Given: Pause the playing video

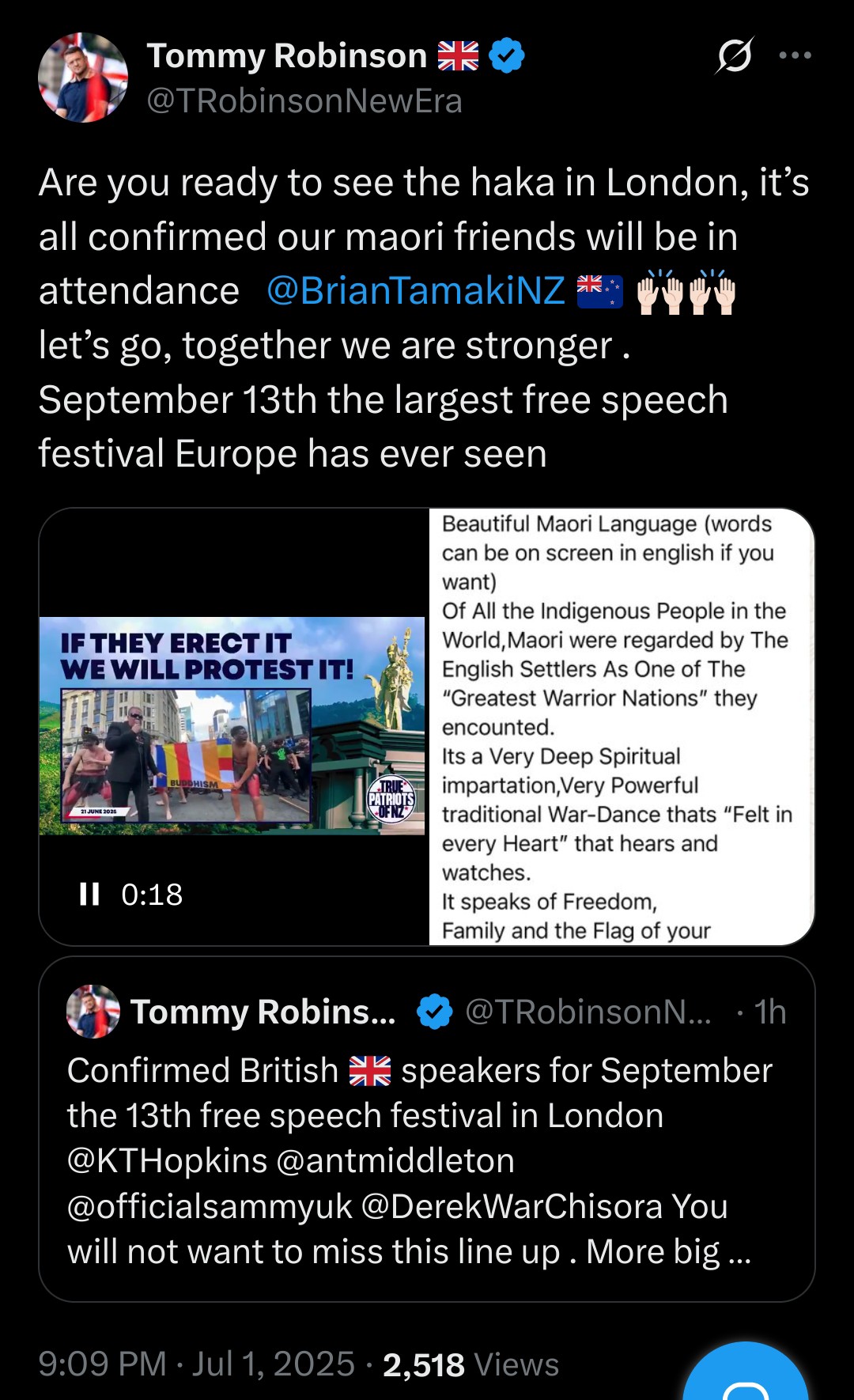Looking at the screenshot, I should [x=90, y=895].
